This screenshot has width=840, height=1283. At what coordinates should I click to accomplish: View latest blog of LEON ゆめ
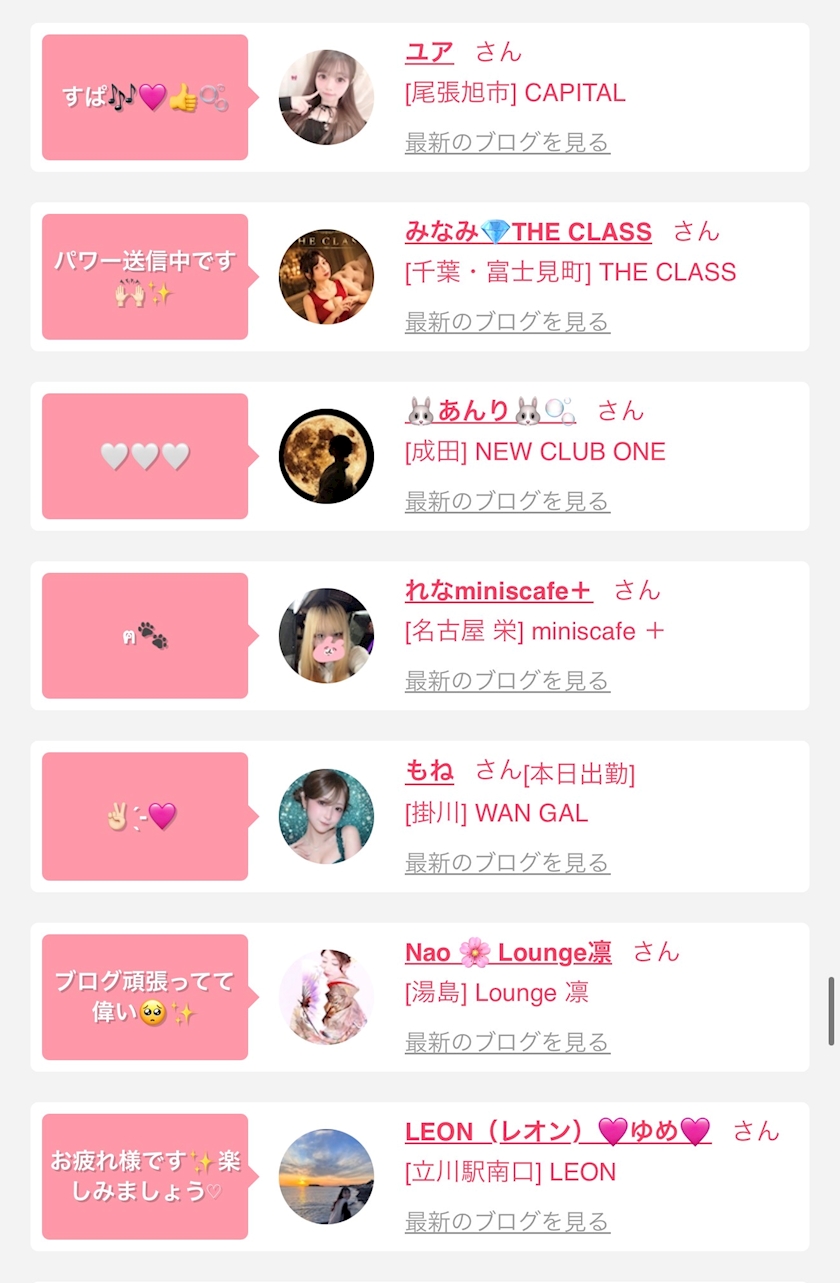pyautogui.click(x=507, y=1222)
